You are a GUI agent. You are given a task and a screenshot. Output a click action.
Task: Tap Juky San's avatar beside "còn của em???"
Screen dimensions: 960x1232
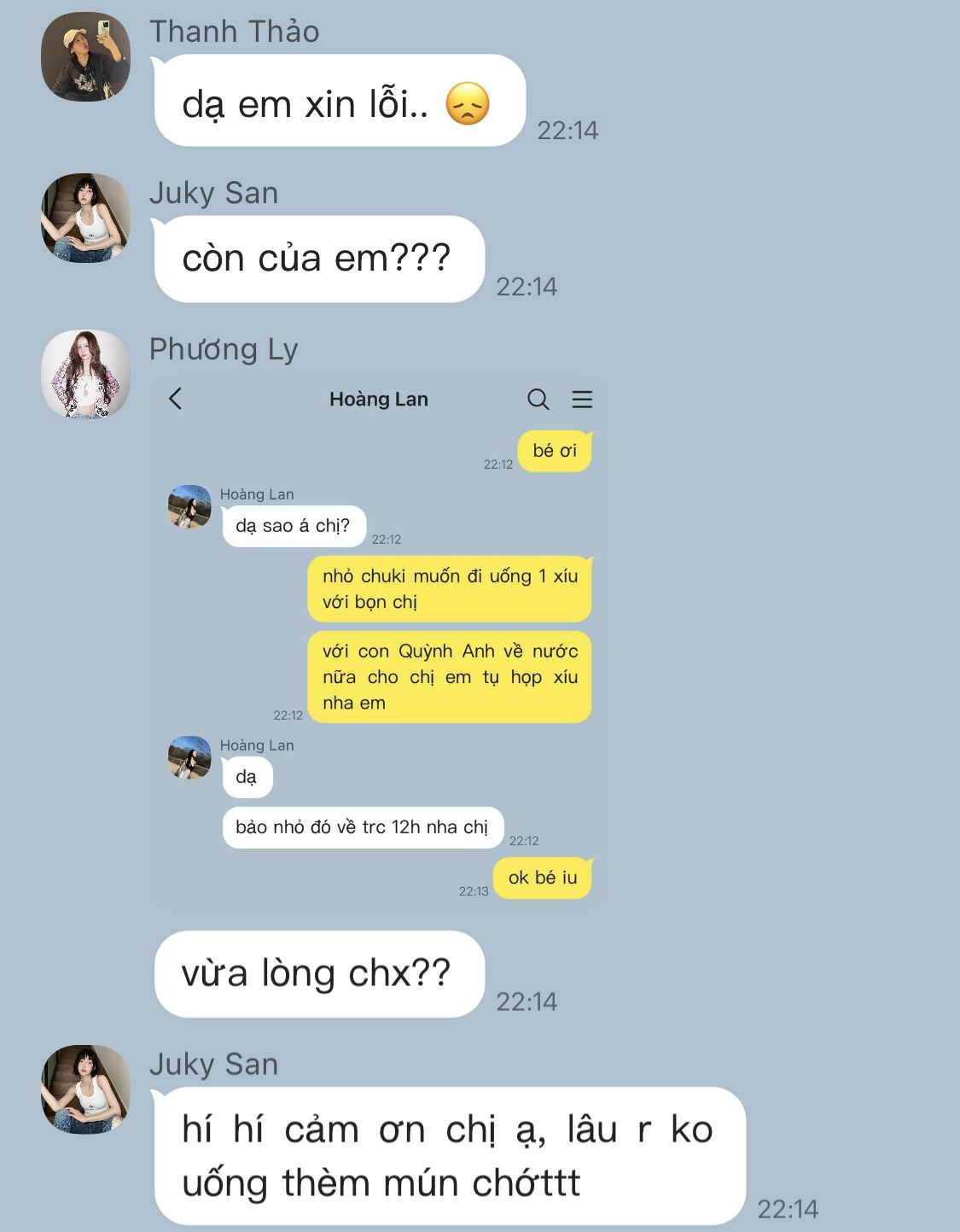point(85,218)
